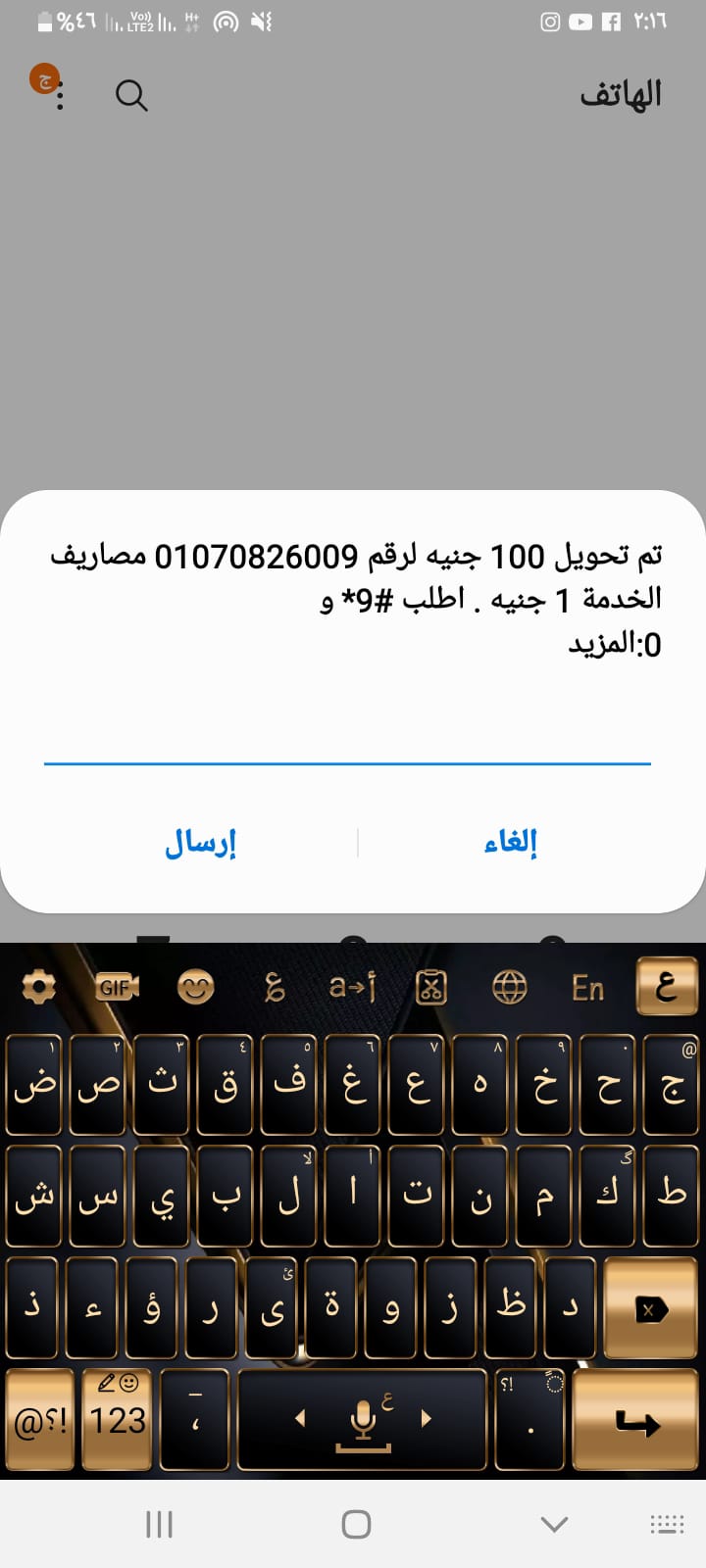Switch to the 123 numeric keyboard
The height and width of the screenshot is (1568, 706).
(x=118, y=1420)
